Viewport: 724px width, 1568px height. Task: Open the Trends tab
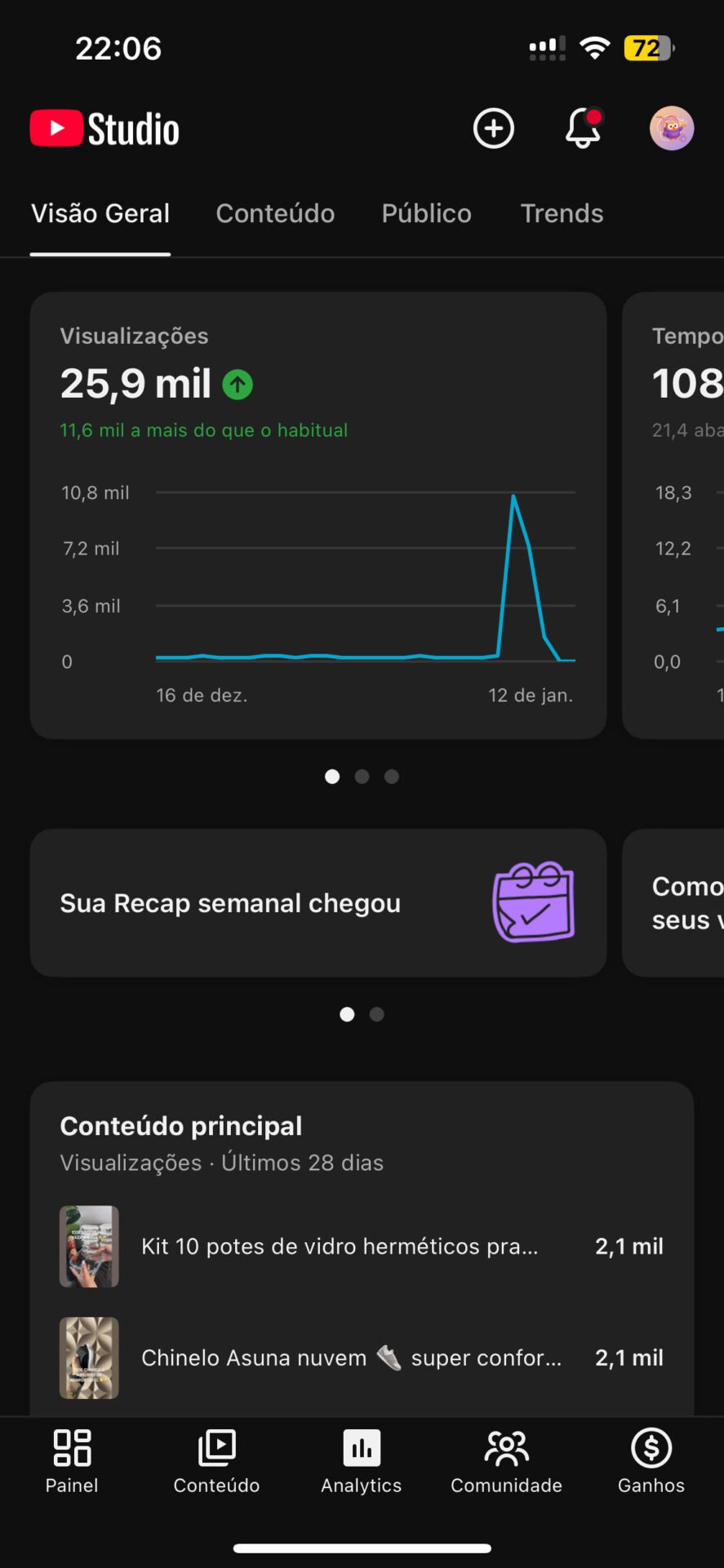click(x=562, y=213)
